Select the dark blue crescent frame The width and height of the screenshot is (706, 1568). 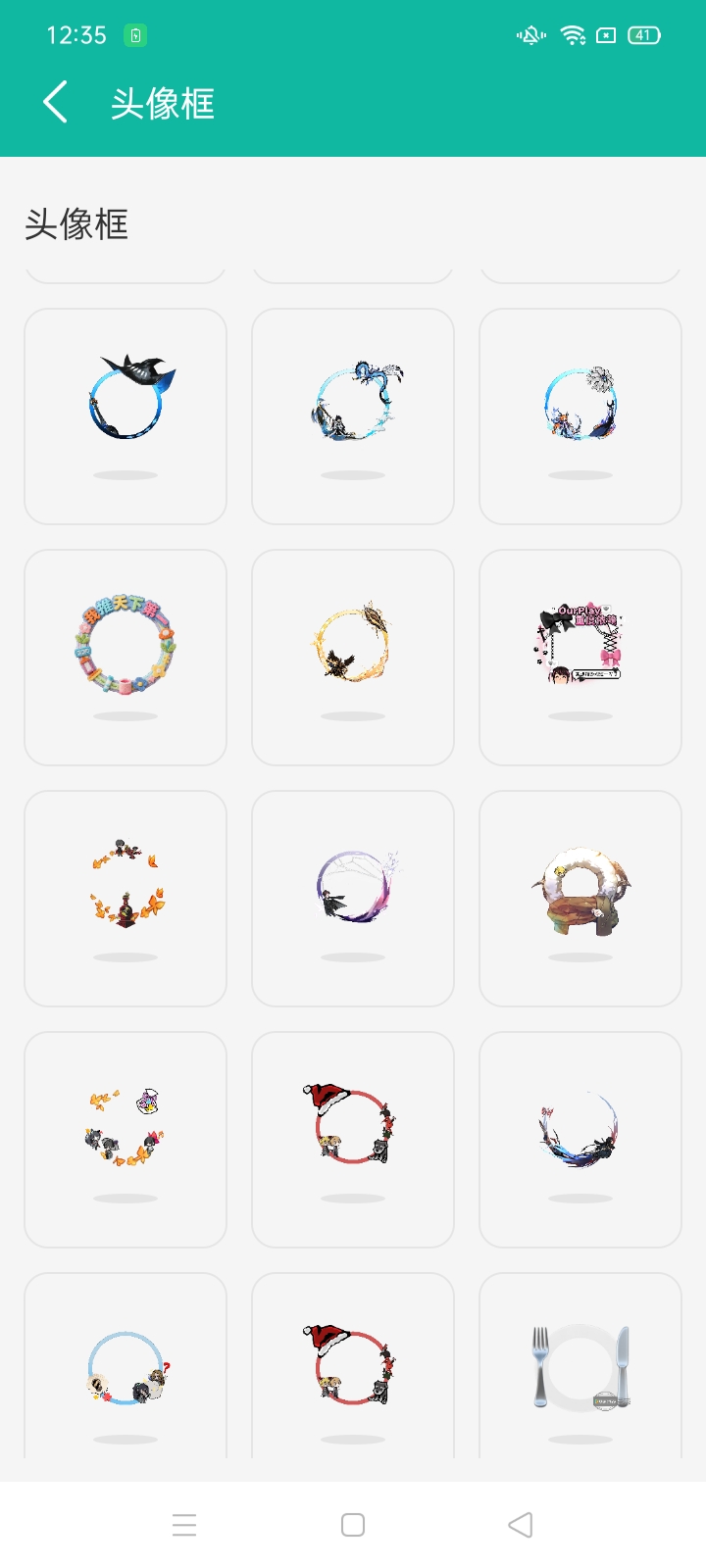tap(580, 1139)
